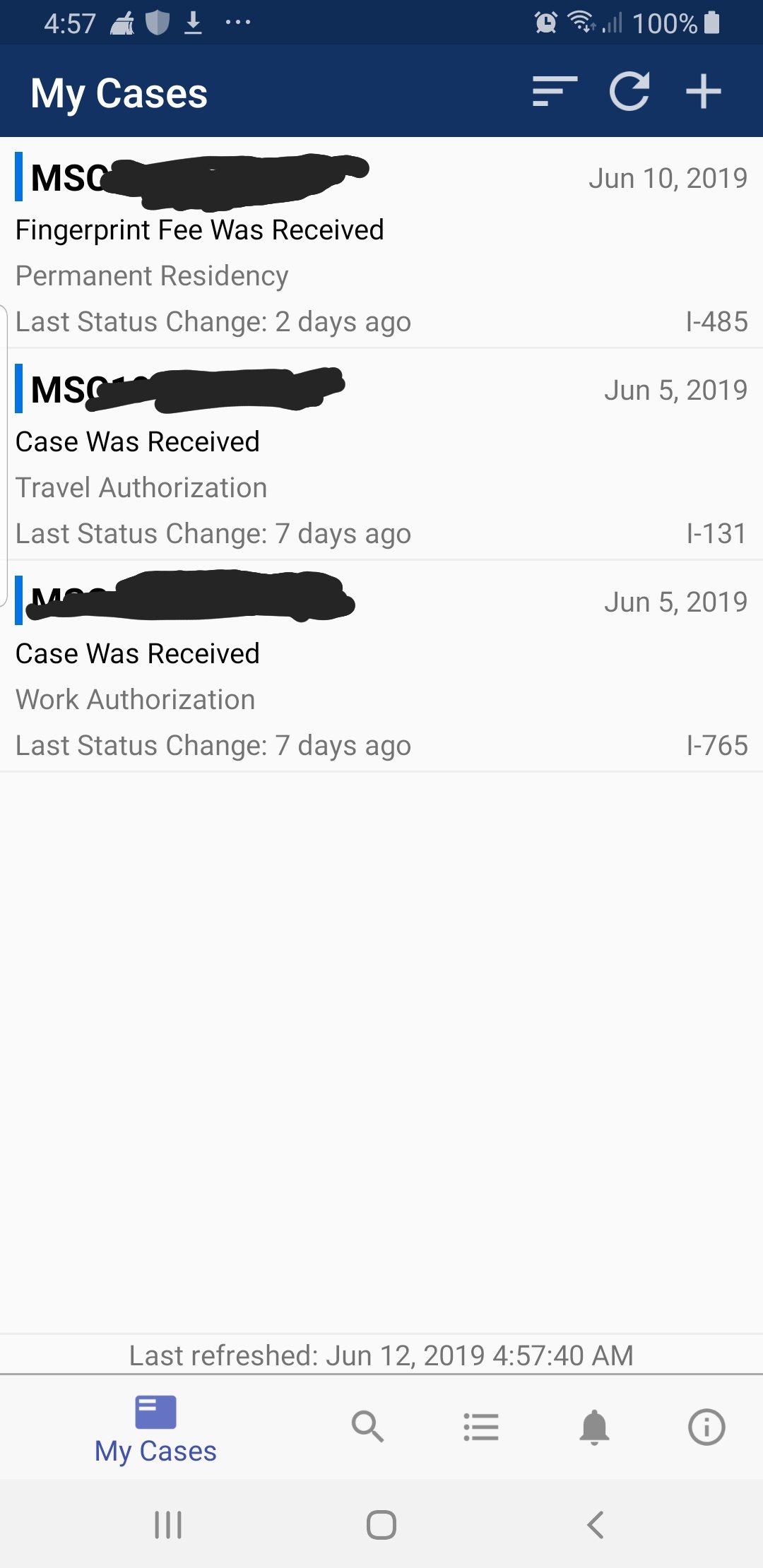The width and height of the screenshot is (763, 1568).
Task: Open the notifications bell tab
Action: 594,1427
